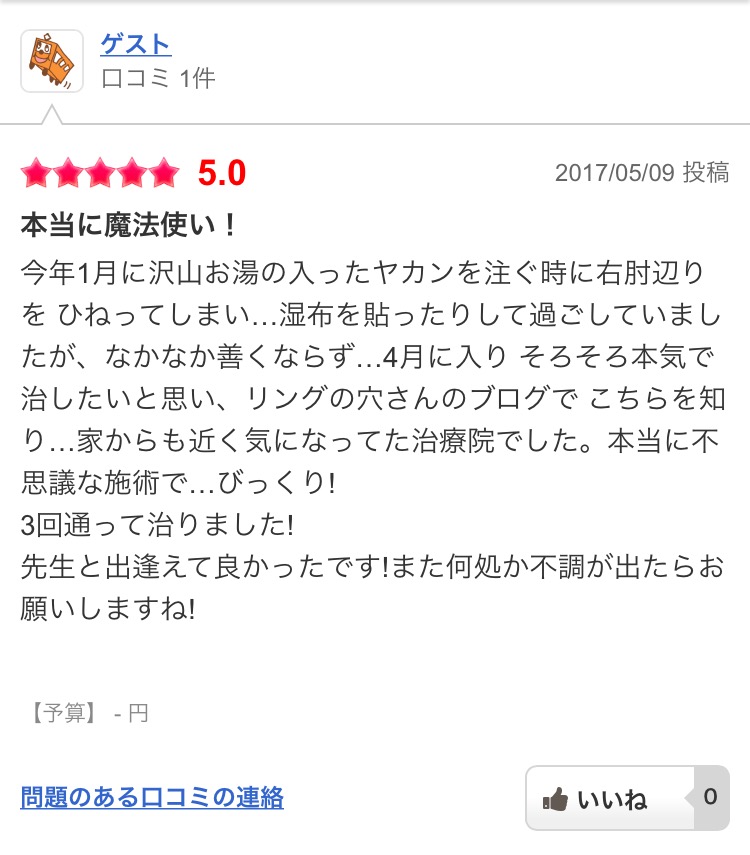
Task: Open the reviewer's avatar image
Action: (x=52, y=61)
